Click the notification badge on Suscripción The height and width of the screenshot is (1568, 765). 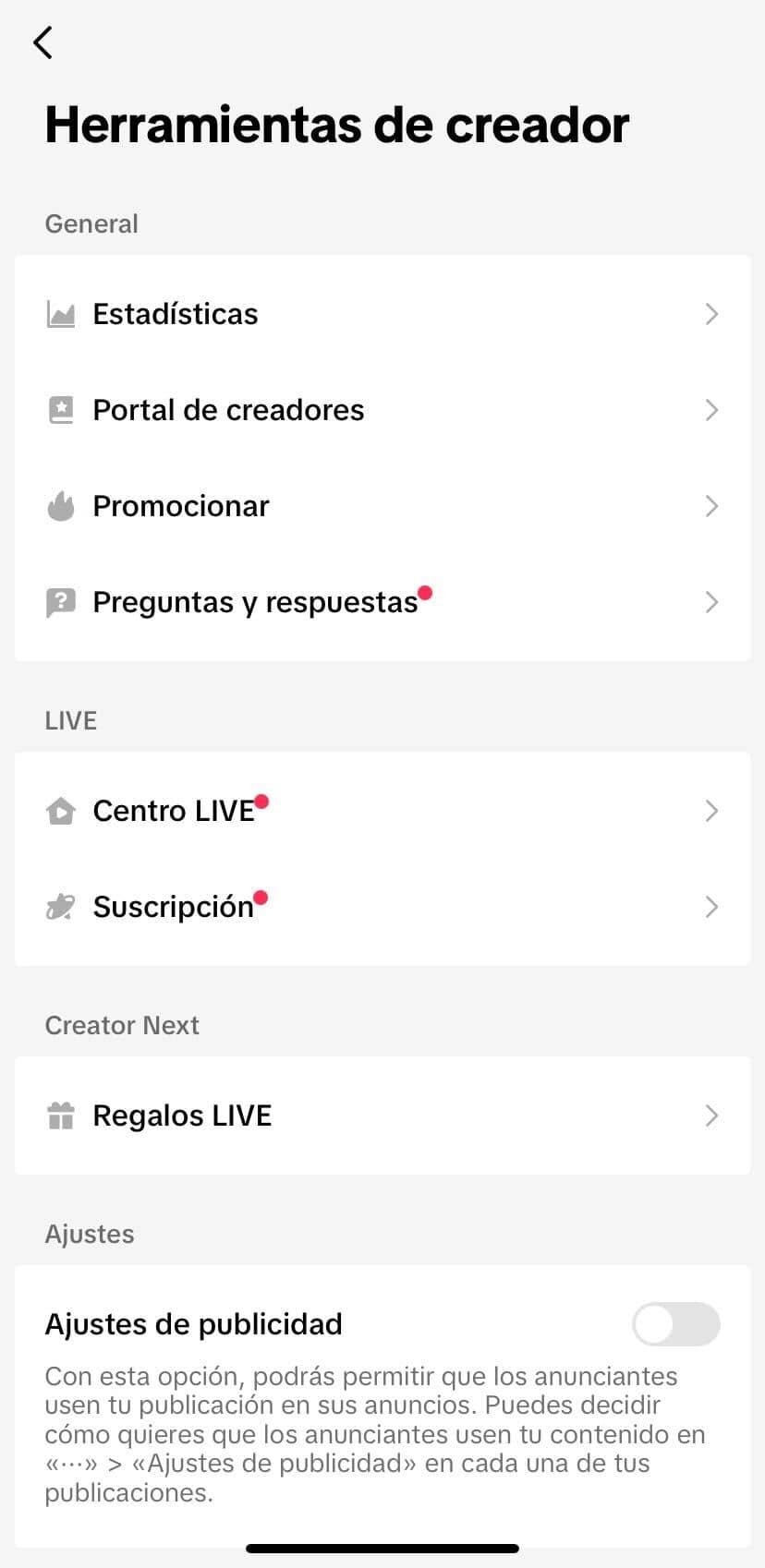(261, 896)
